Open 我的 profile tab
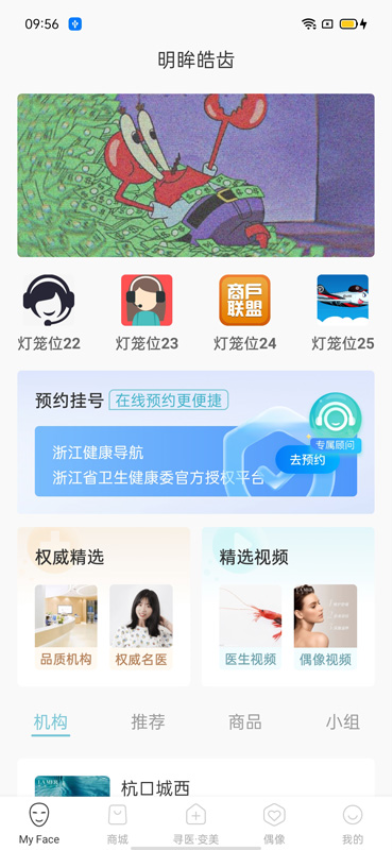The height and width of the screenshot is (850, 392). click(352, 824)
